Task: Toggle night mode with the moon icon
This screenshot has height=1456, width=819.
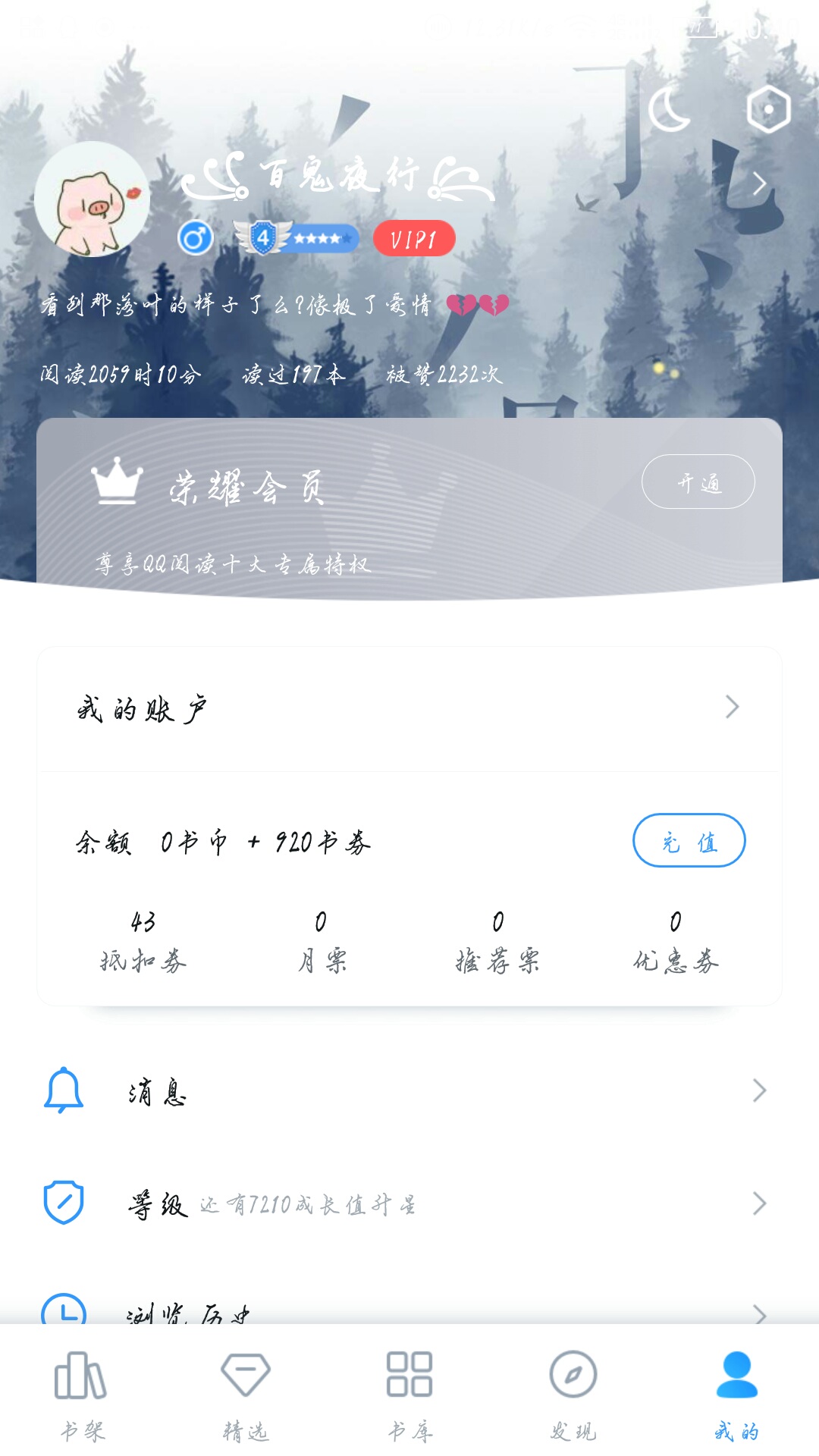Action: click(670, 110)
